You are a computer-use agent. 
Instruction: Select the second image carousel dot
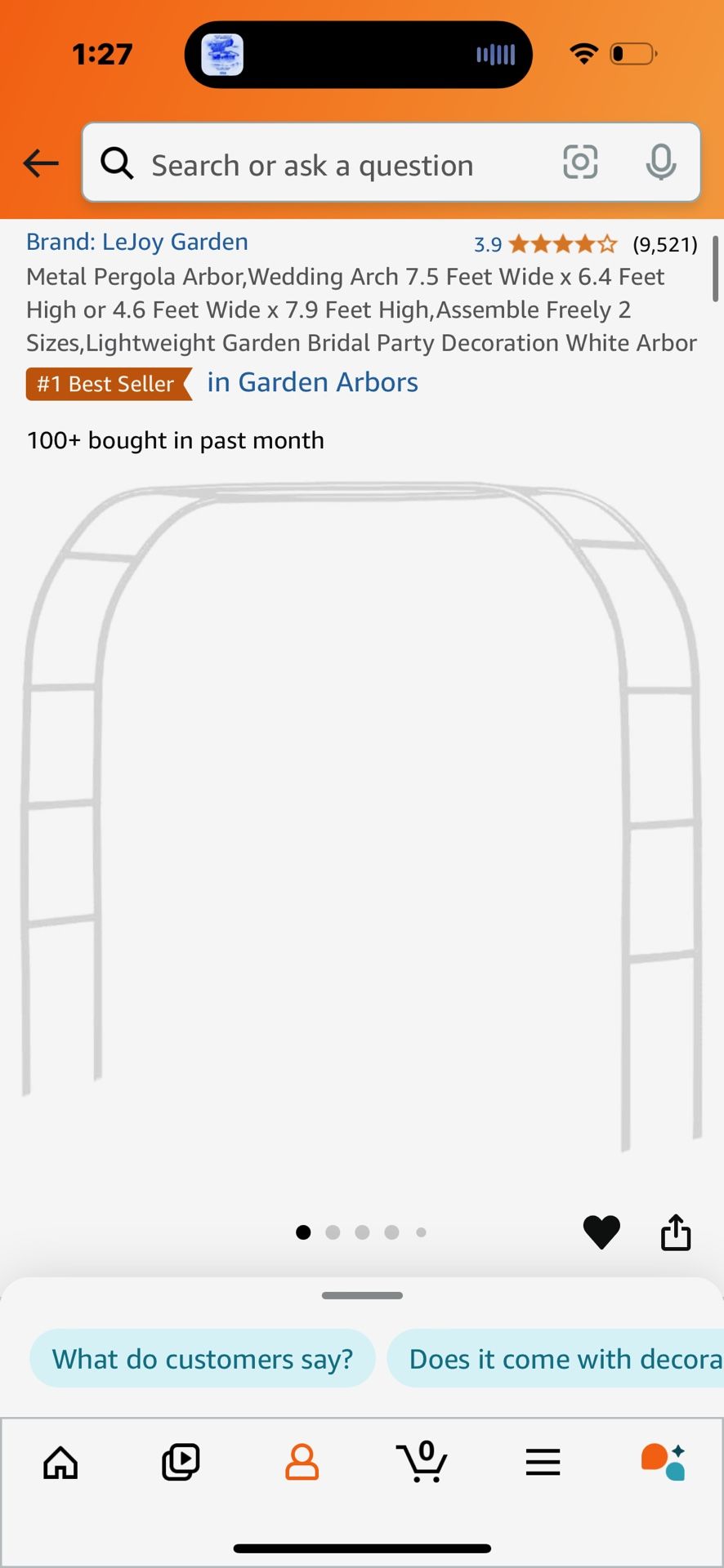[x=333, y=1232]
